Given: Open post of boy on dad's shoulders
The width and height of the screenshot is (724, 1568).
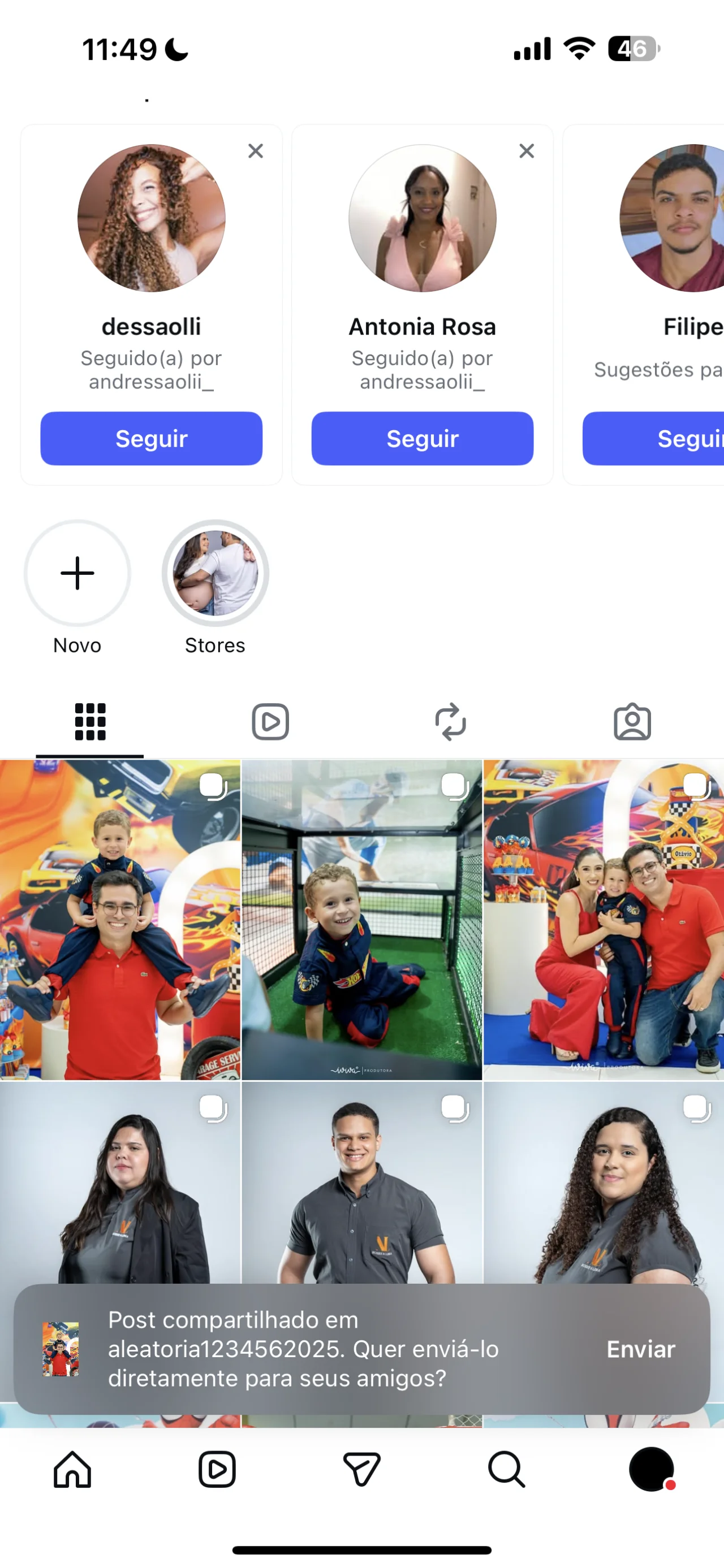Looking at the screenshot, I should point(120,919).
